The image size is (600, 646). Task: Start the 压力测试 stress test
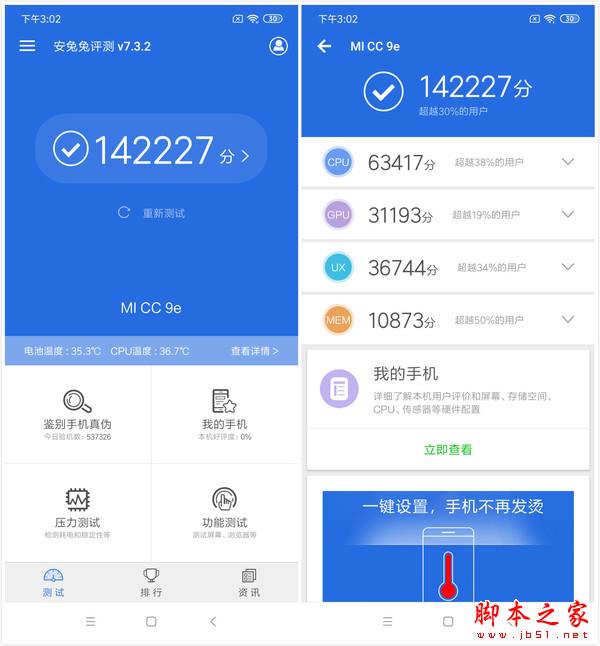point(77,513)
